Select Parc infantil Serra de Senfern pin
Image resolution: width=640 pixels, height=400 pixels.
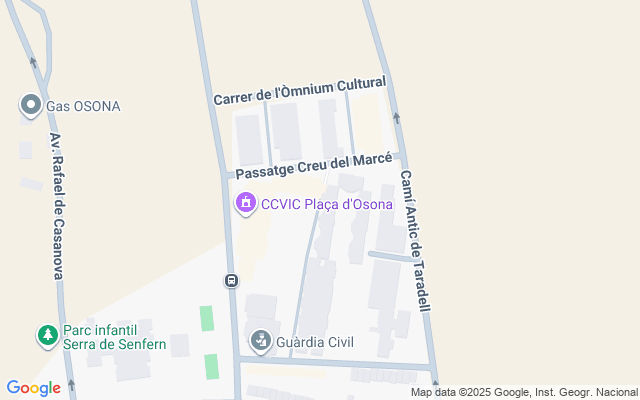tap(46, 336)
